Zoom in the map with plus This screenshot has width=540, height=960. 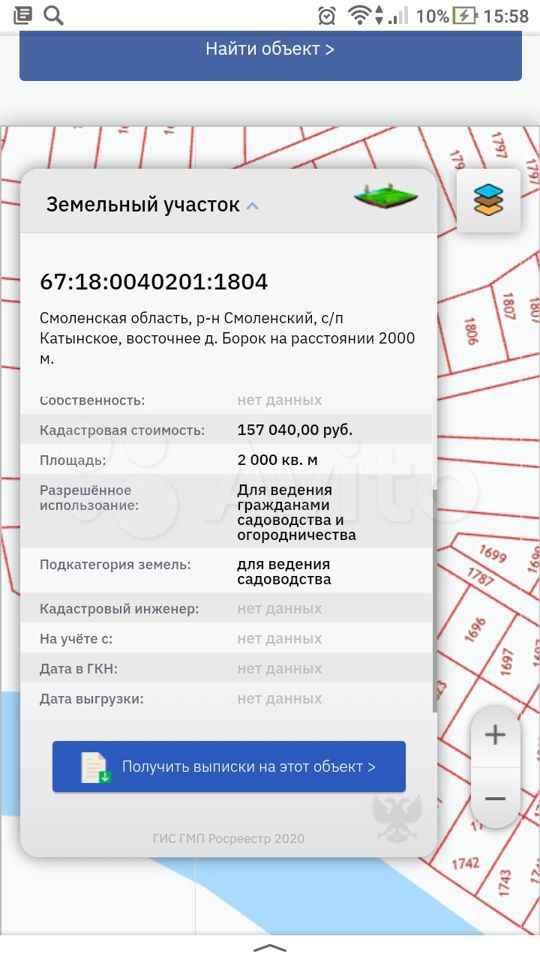click(495, 735)
